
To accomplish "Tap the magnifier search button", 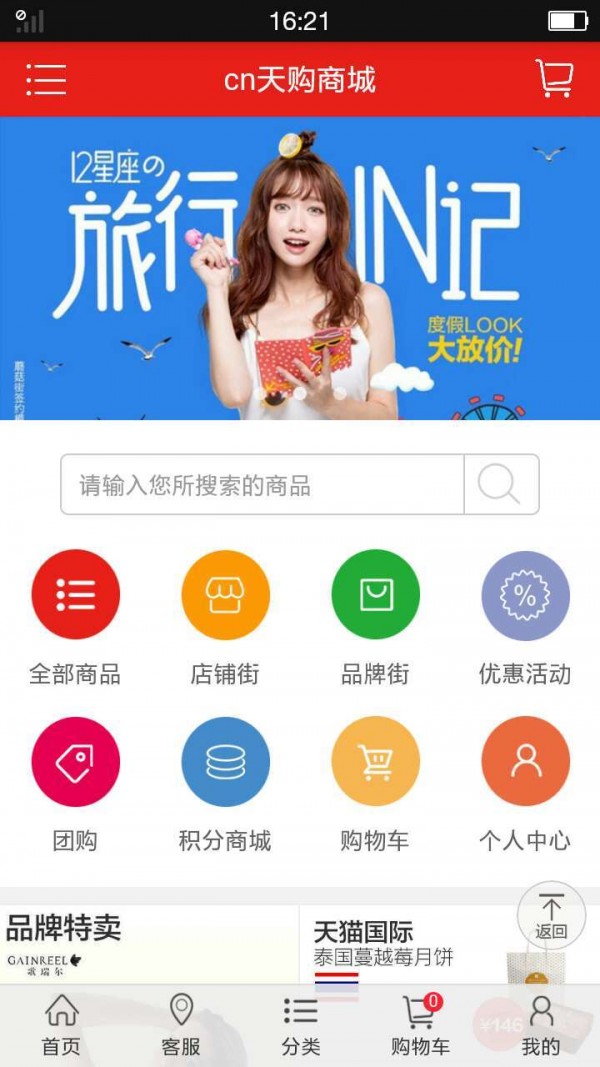I will click(x=501, y=485).
